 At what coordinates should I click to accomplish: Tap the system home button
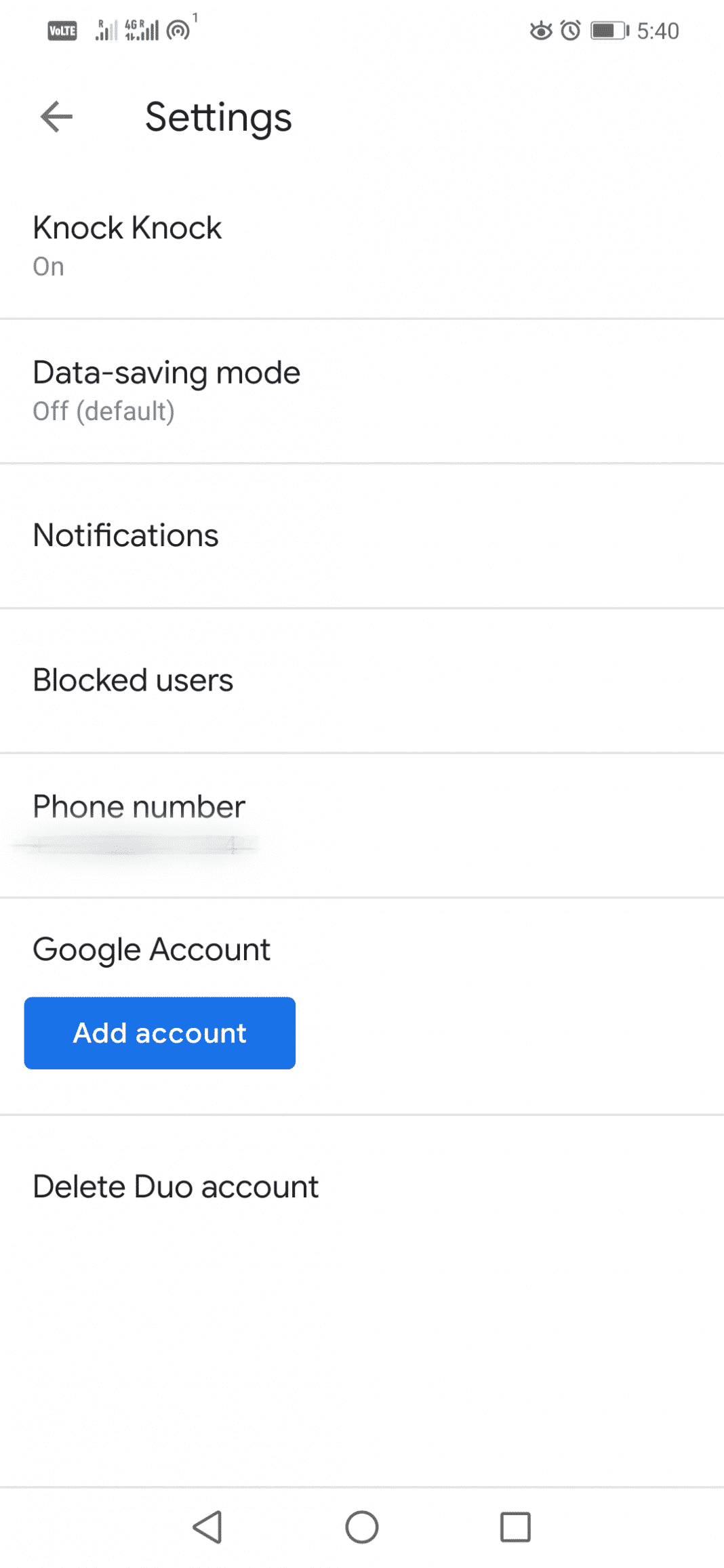click(x=362, y=1527)
